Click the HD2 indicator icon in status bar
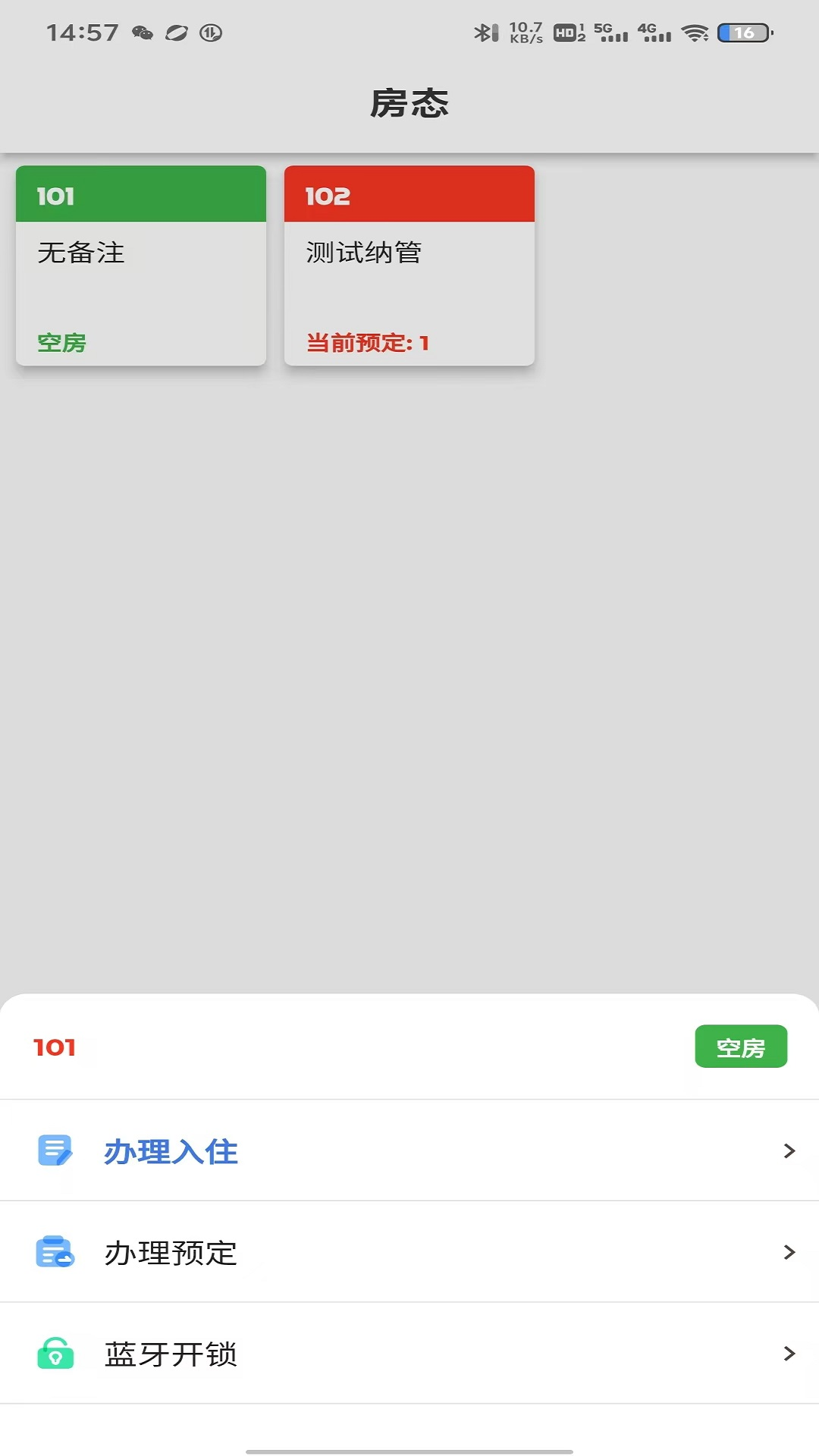This screenshot has width=819, height=1456. click(568, 32)
